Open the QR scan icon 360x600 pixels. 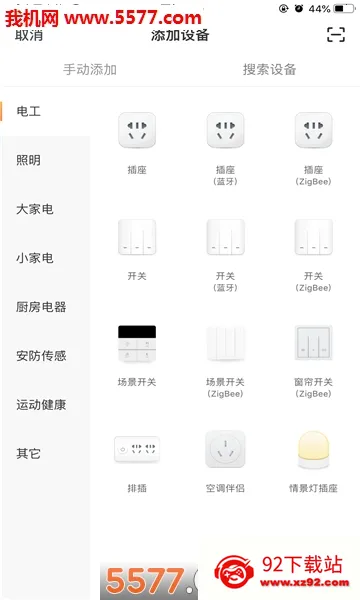pos(336,34)
